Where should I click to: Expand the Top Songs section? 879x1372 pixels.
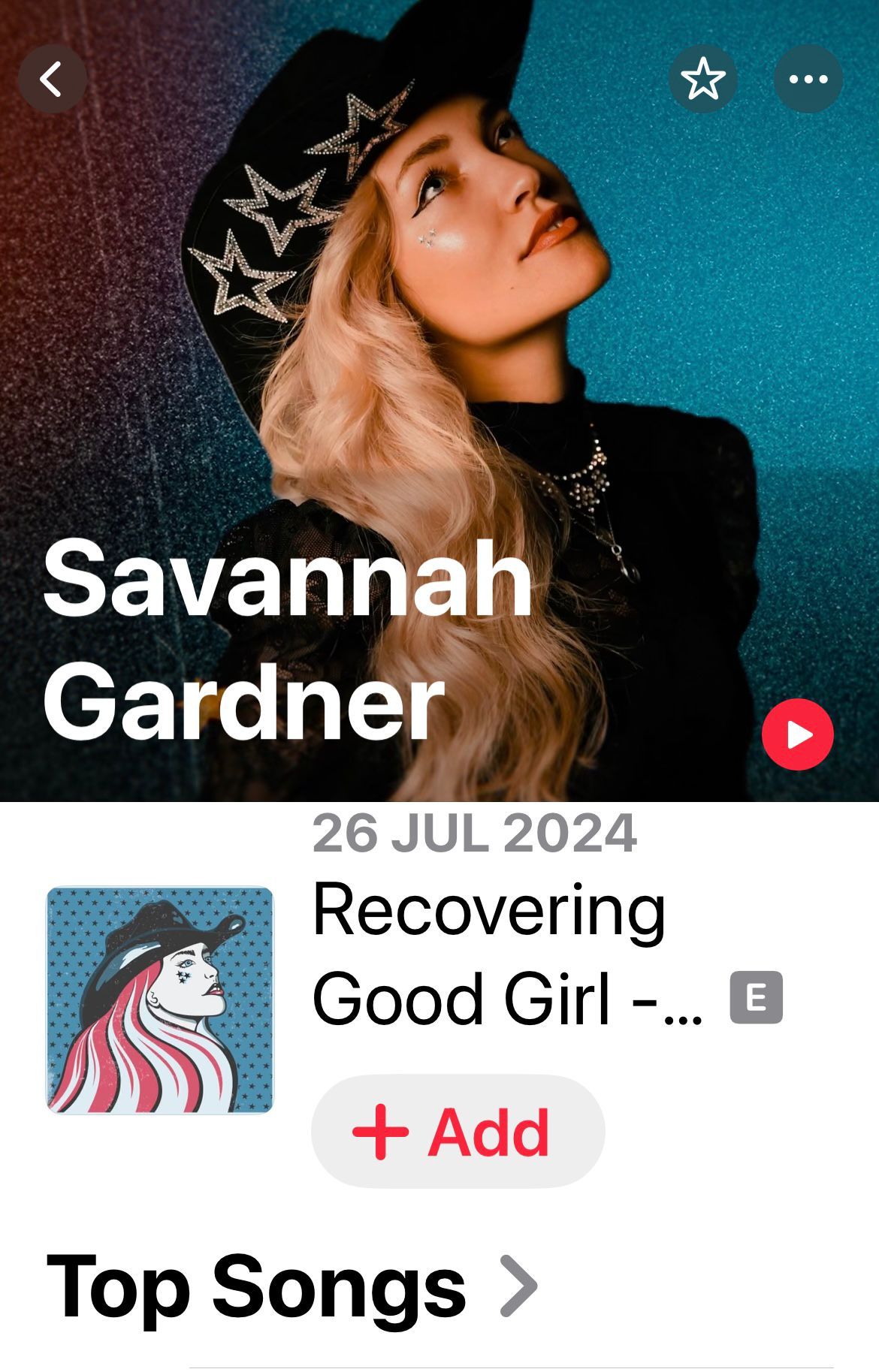293,1286
